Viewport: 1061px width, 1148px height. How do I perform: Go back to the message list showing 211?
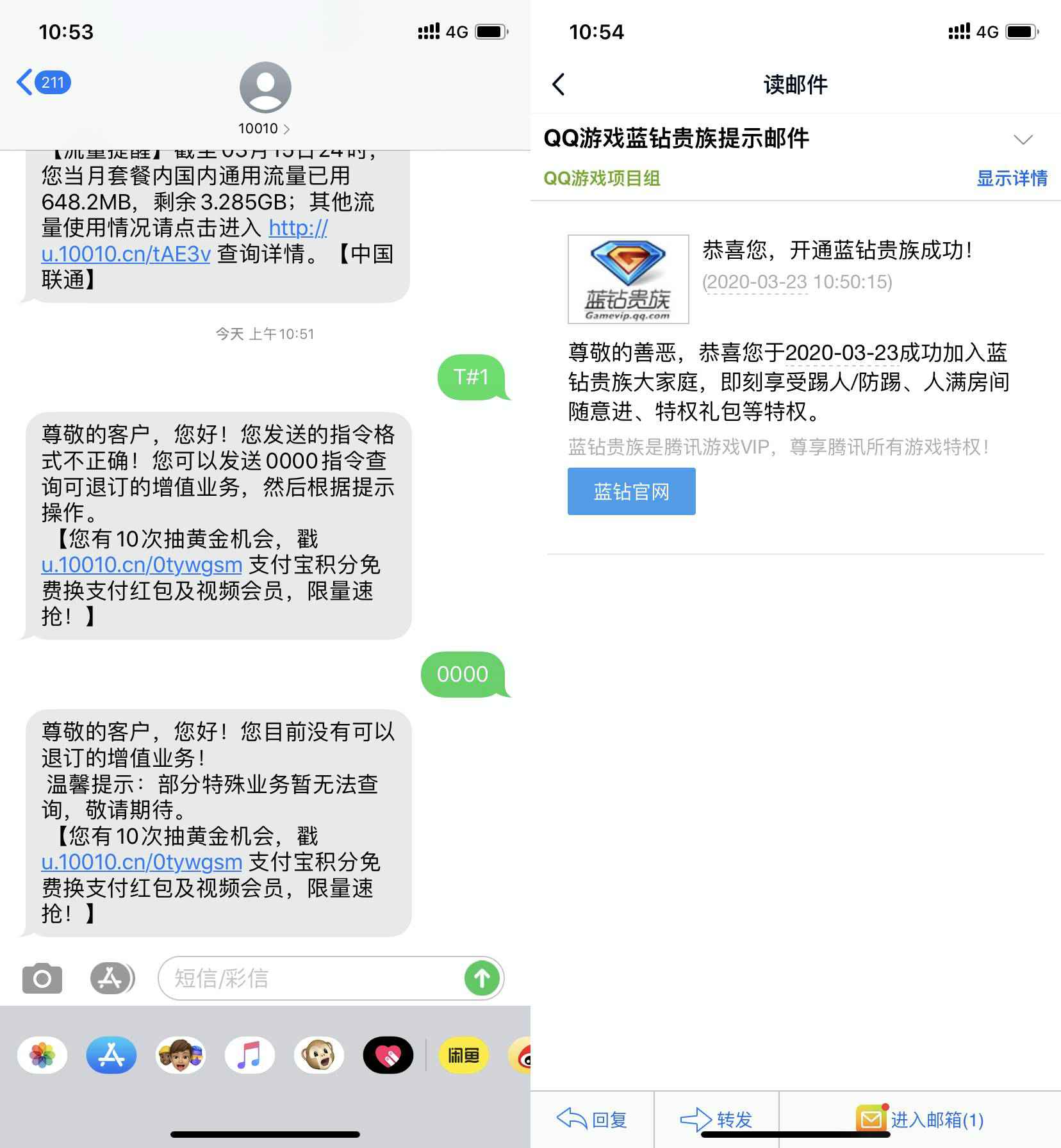(x=44, y=83)
